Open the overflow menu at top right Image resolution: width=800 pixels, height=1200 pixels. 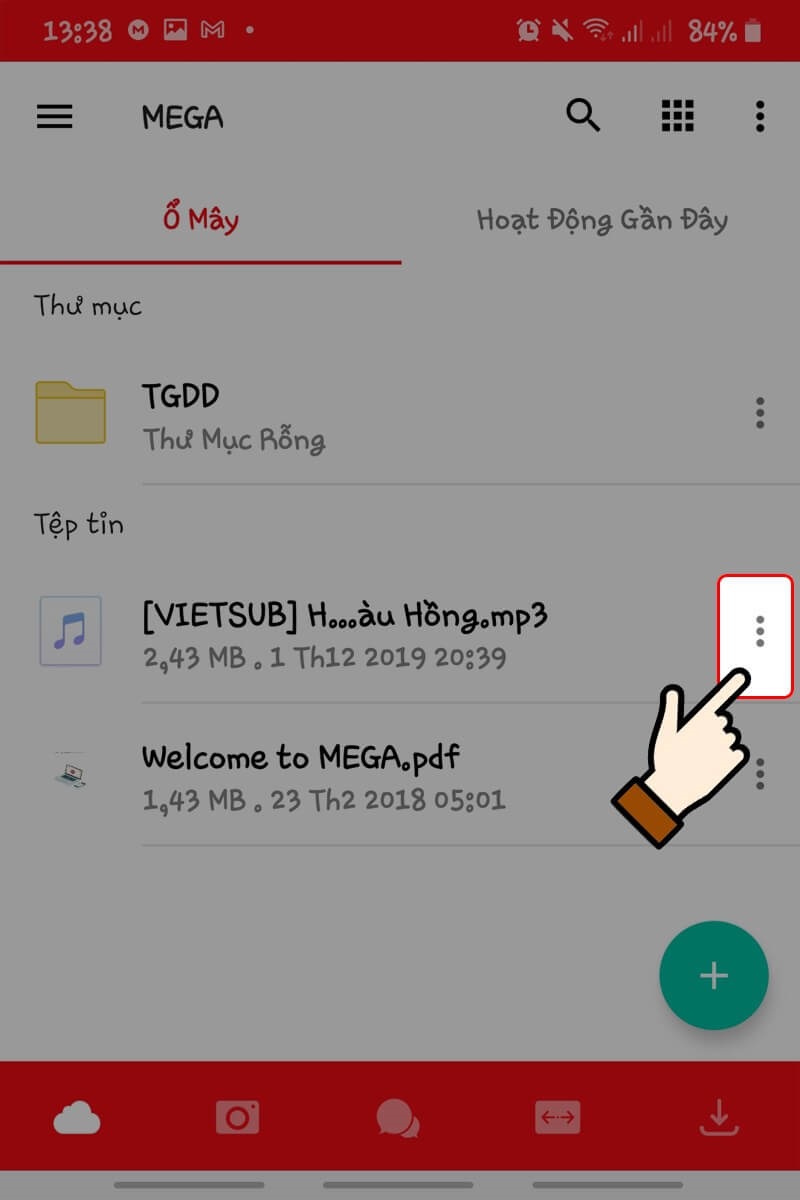tap(760, 116)
